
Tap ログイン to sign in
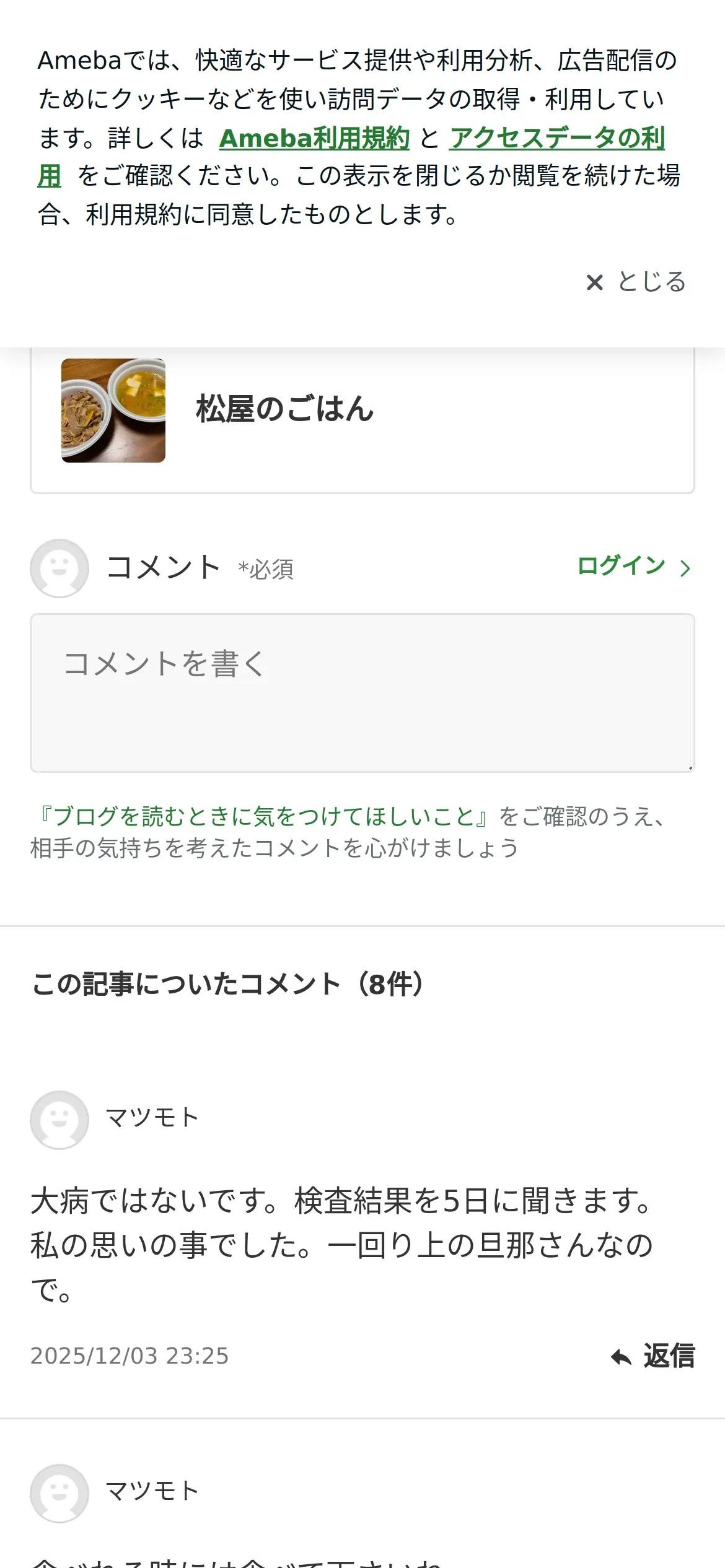click(x=633, y=566)
